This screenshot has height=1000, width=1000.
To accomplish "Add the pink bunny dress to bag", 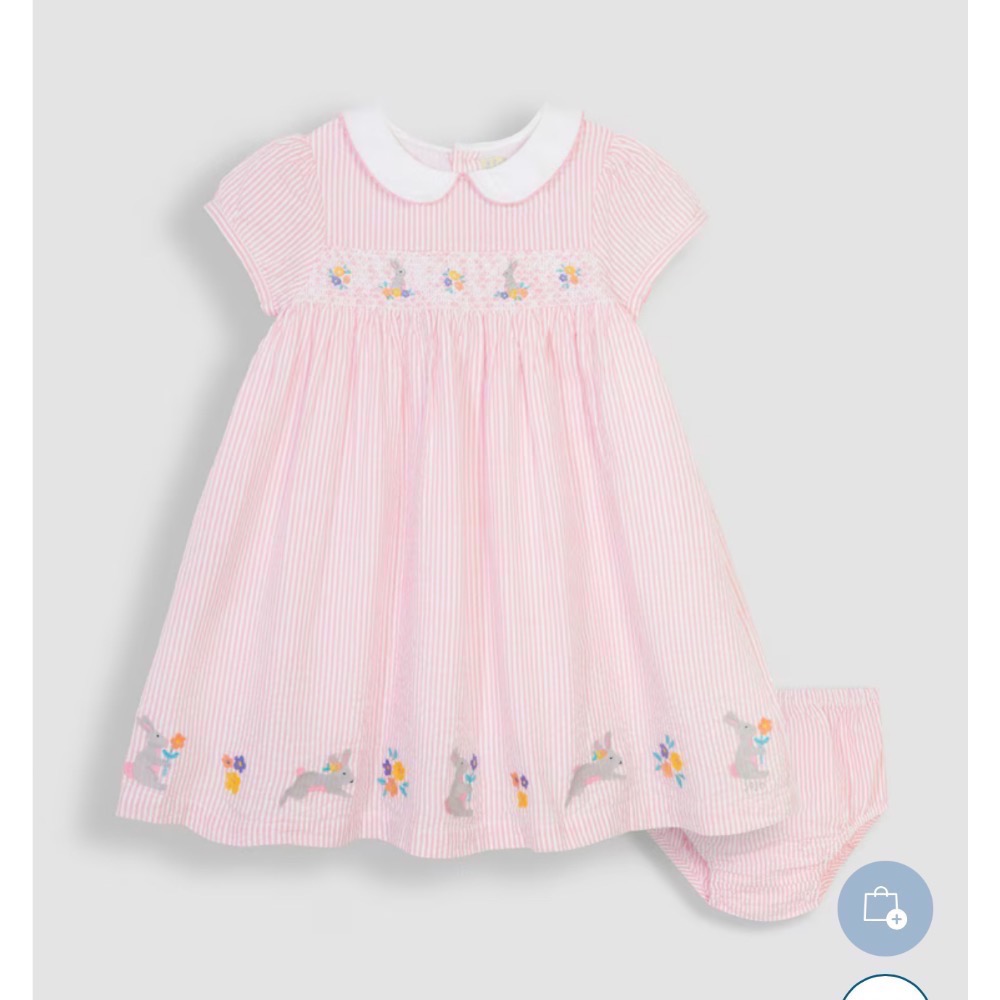I will click(884, 908).
